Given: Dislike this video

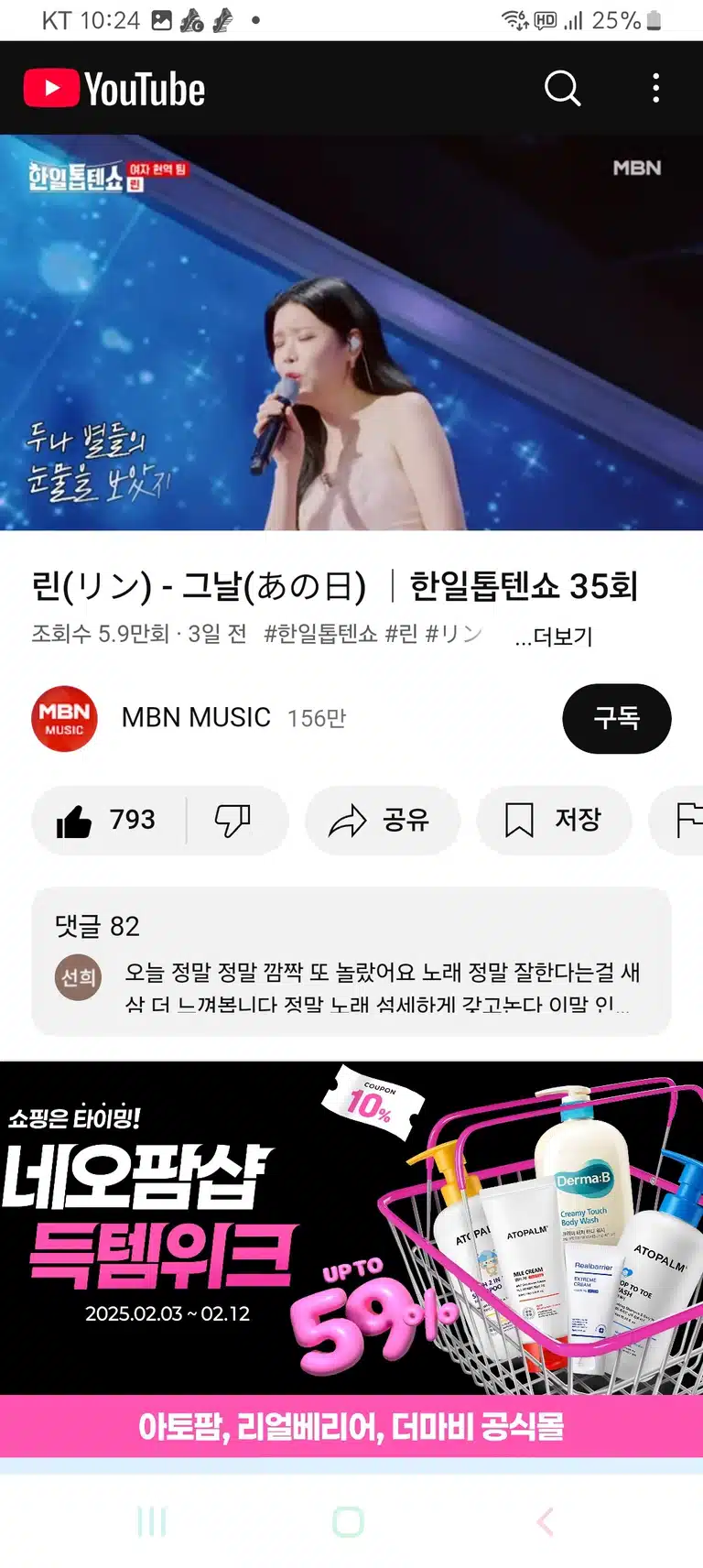Looking at the screenshot, I should (234, 820).
